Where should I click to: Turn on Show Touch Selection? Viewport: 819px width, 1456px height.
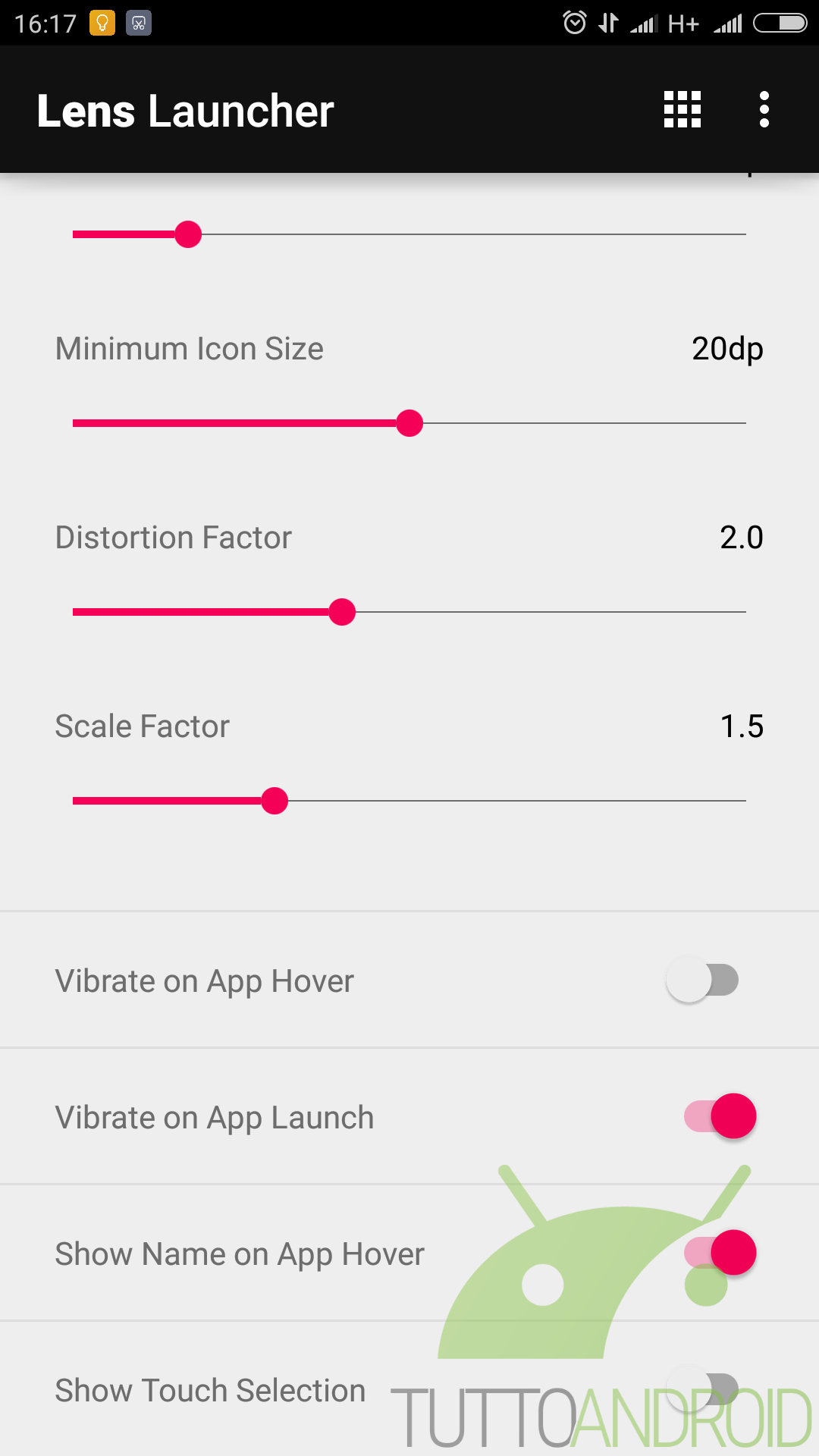[x=703, y=1389]
